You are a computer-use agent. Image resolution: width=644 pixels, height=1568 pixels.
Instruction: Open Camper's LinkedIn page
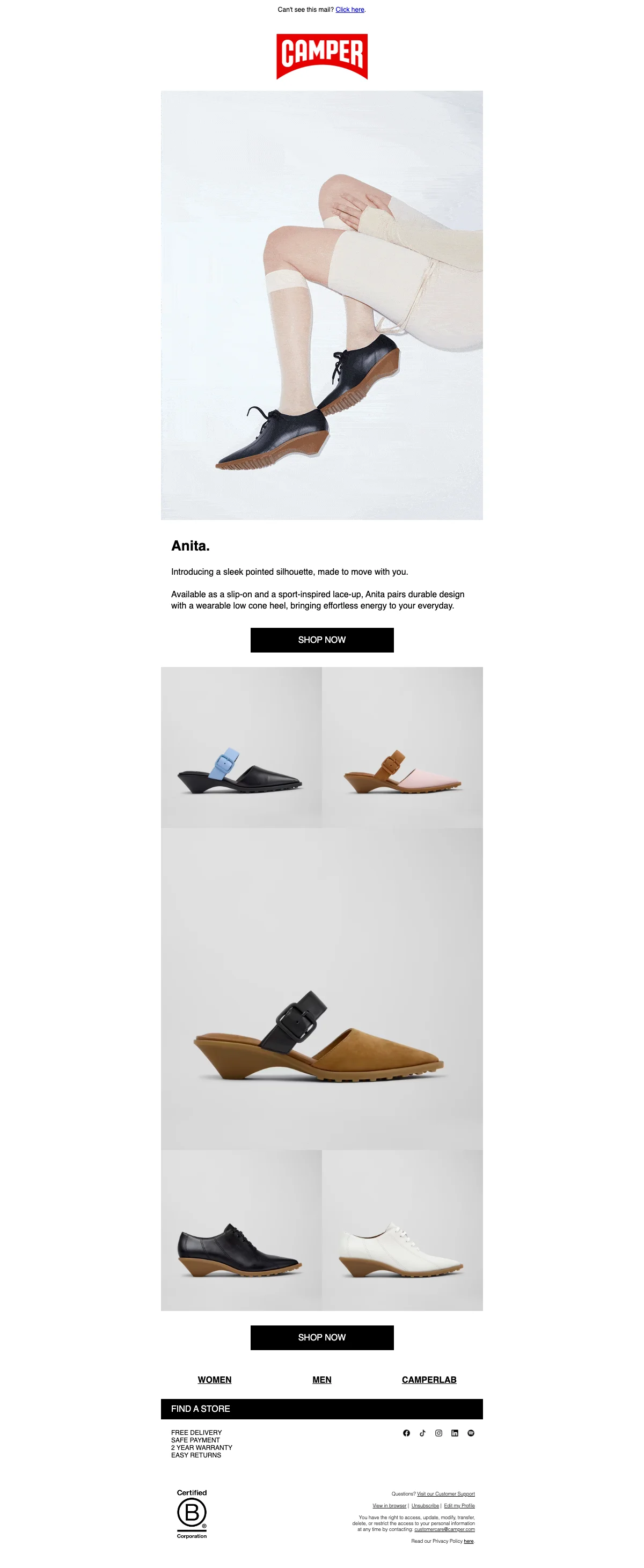tap(455, 1433)
